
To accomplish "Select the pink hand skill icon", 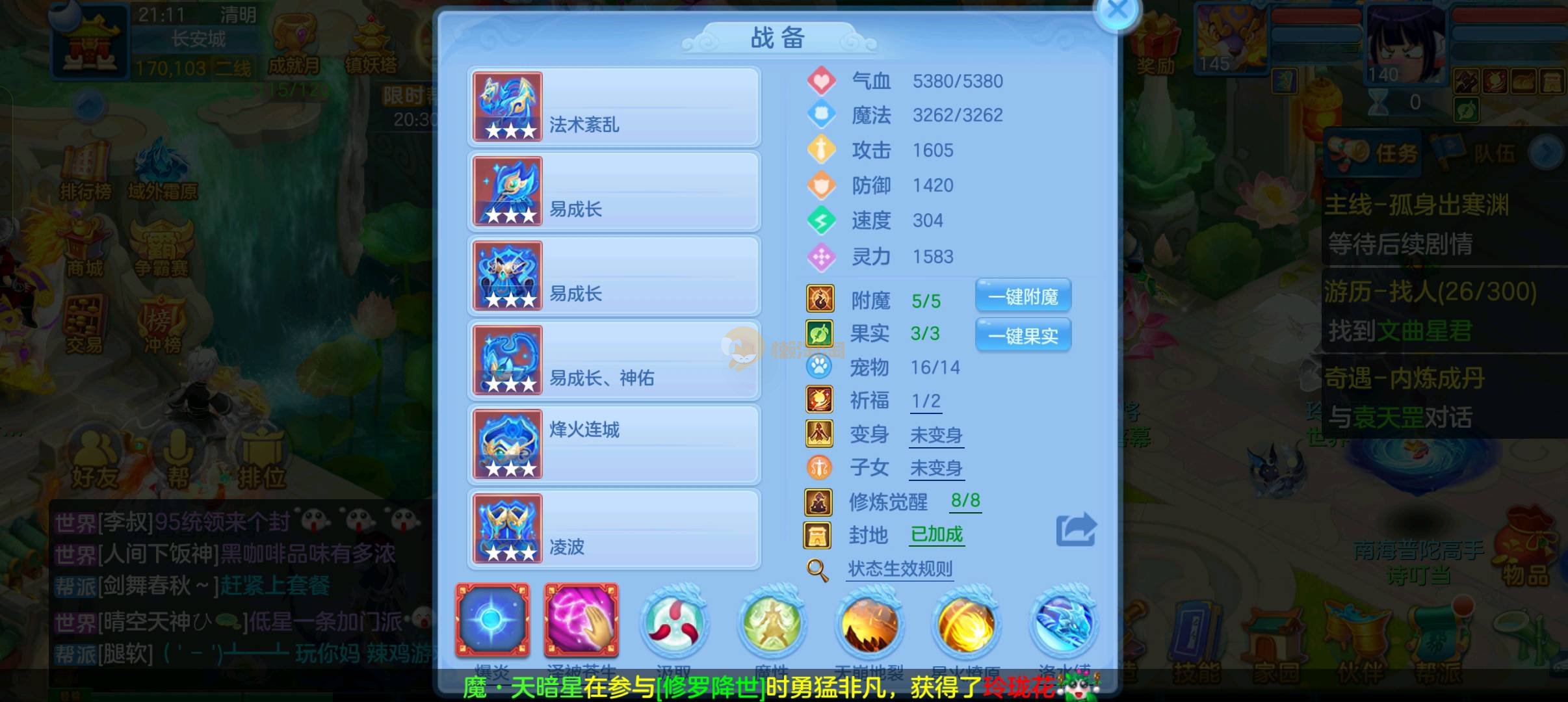I will 581,620.
